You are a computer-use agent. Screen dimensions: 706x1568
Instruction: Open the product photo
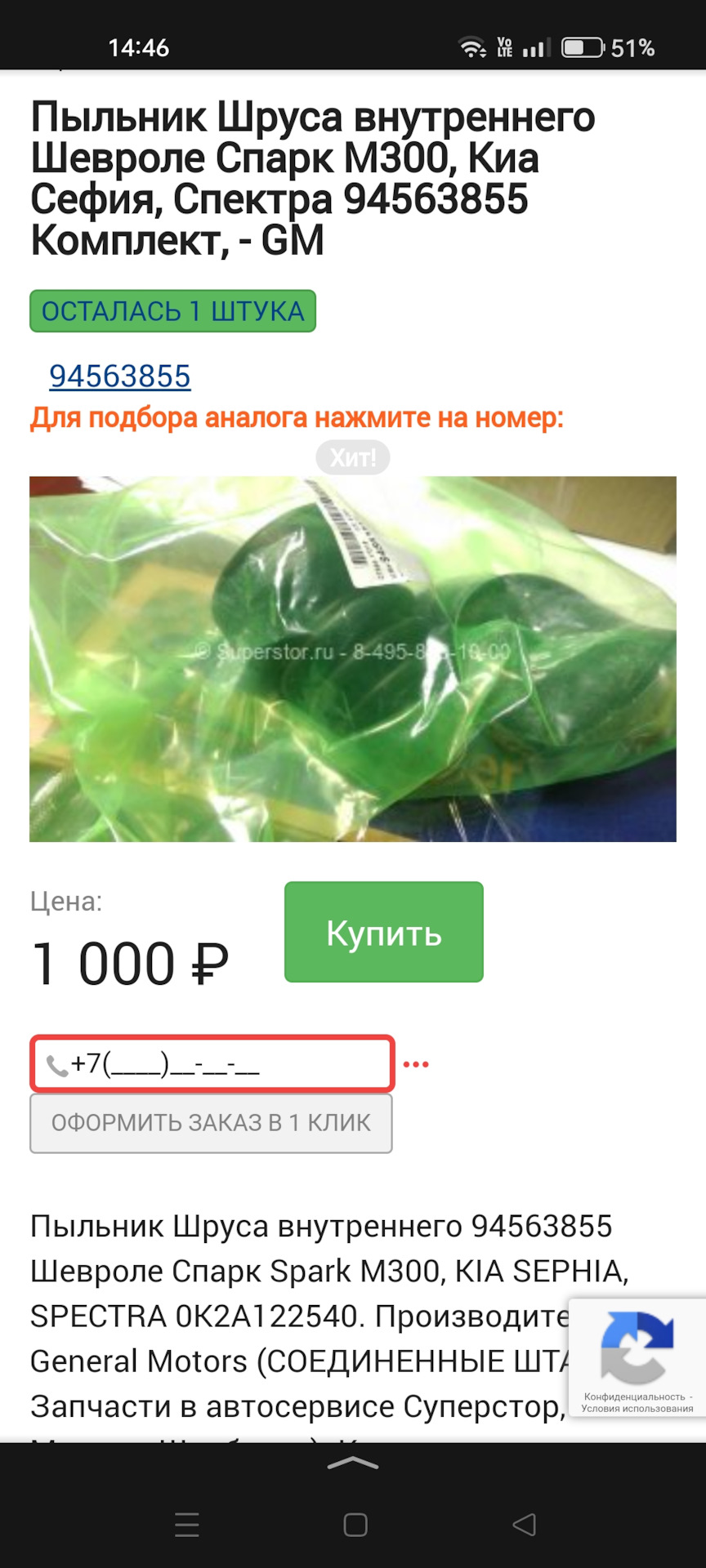(353, 658)
